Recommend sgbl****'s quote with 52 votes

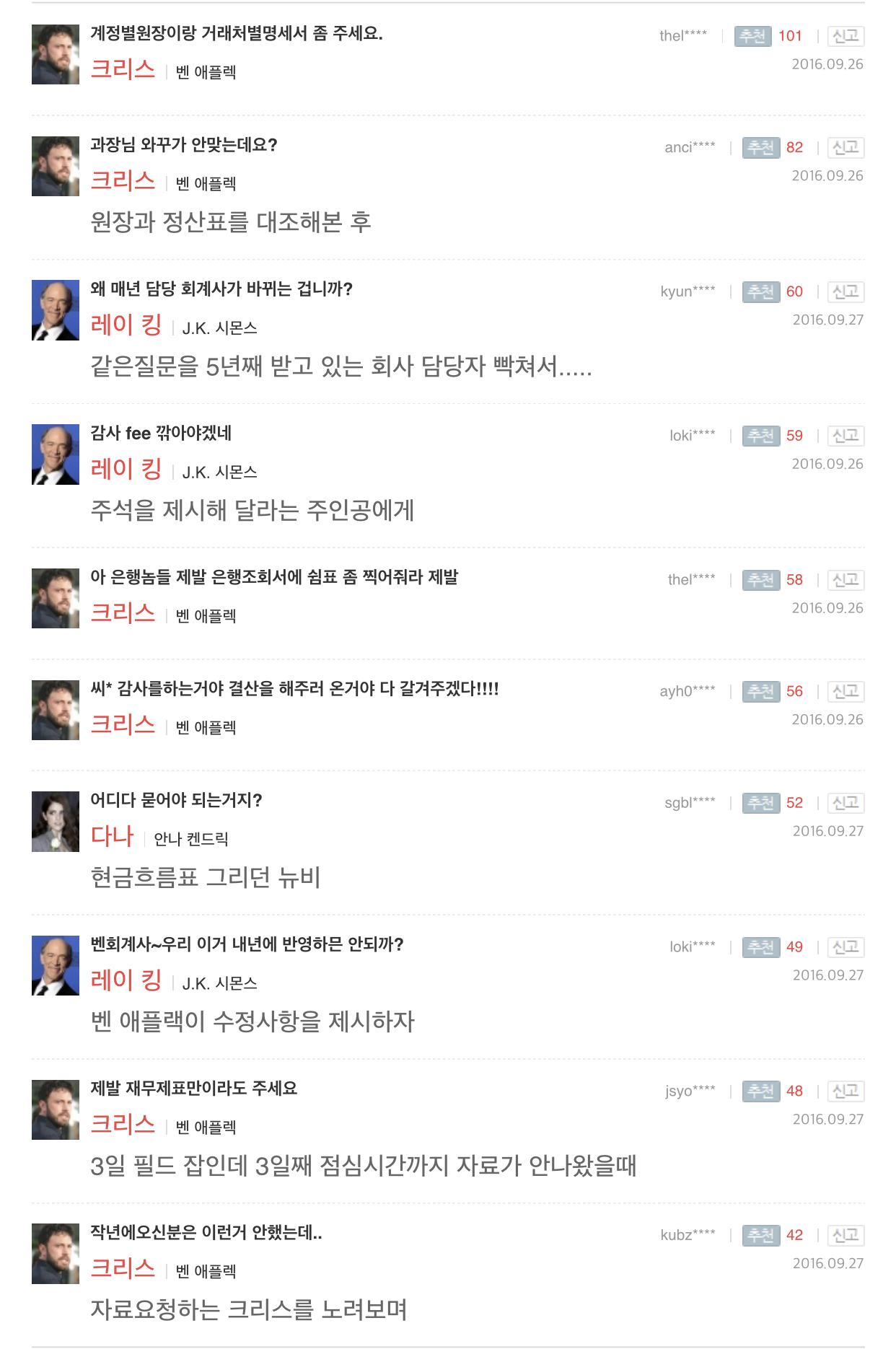click(x=761, y=803)
